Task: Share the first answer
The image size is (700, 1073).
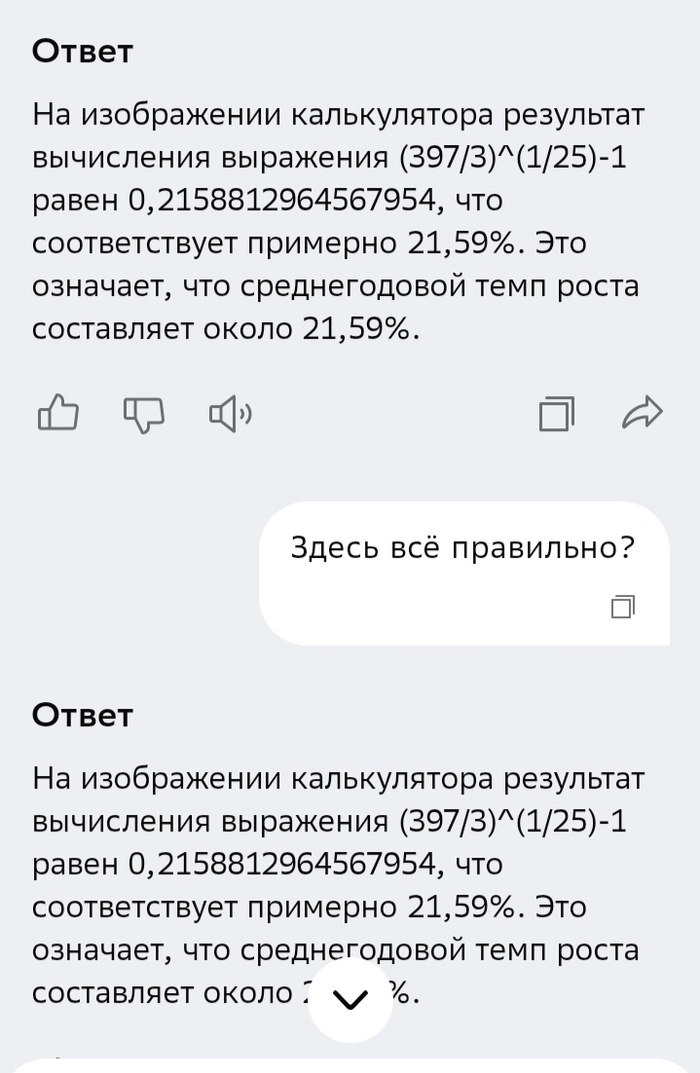Action: coord(642,412)
